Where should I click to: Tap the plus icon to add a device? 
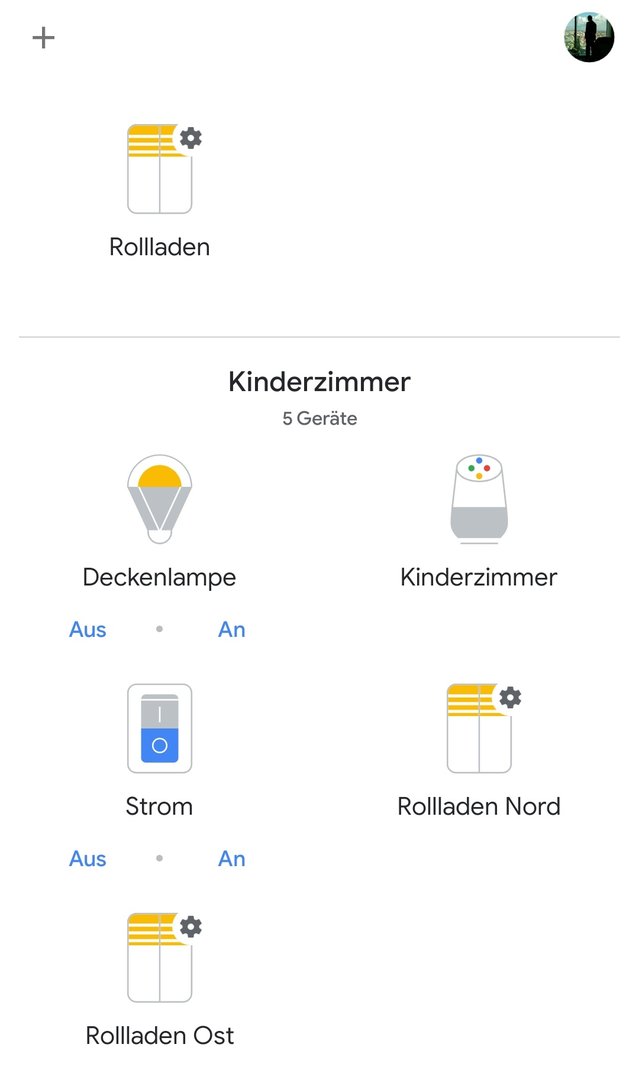tap(43, 37)
